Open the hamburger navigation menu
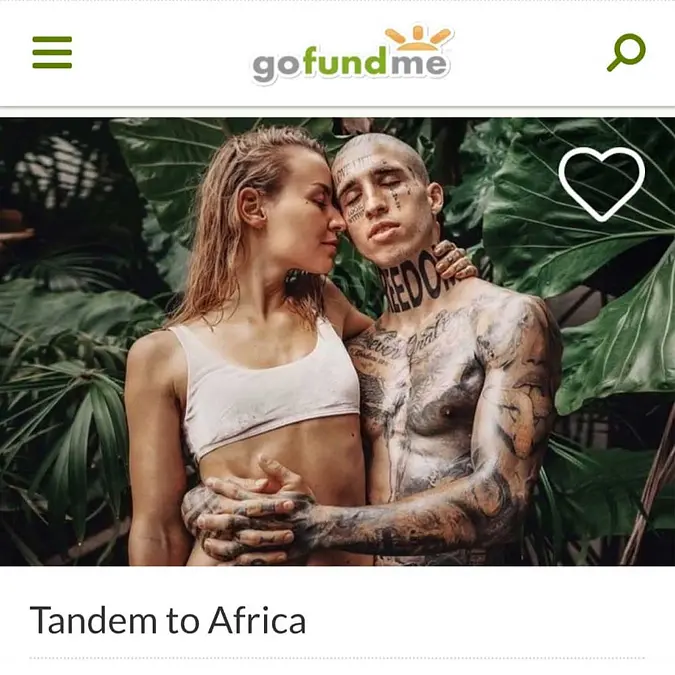Screen dimensions: 675x675 click(52, 52)
